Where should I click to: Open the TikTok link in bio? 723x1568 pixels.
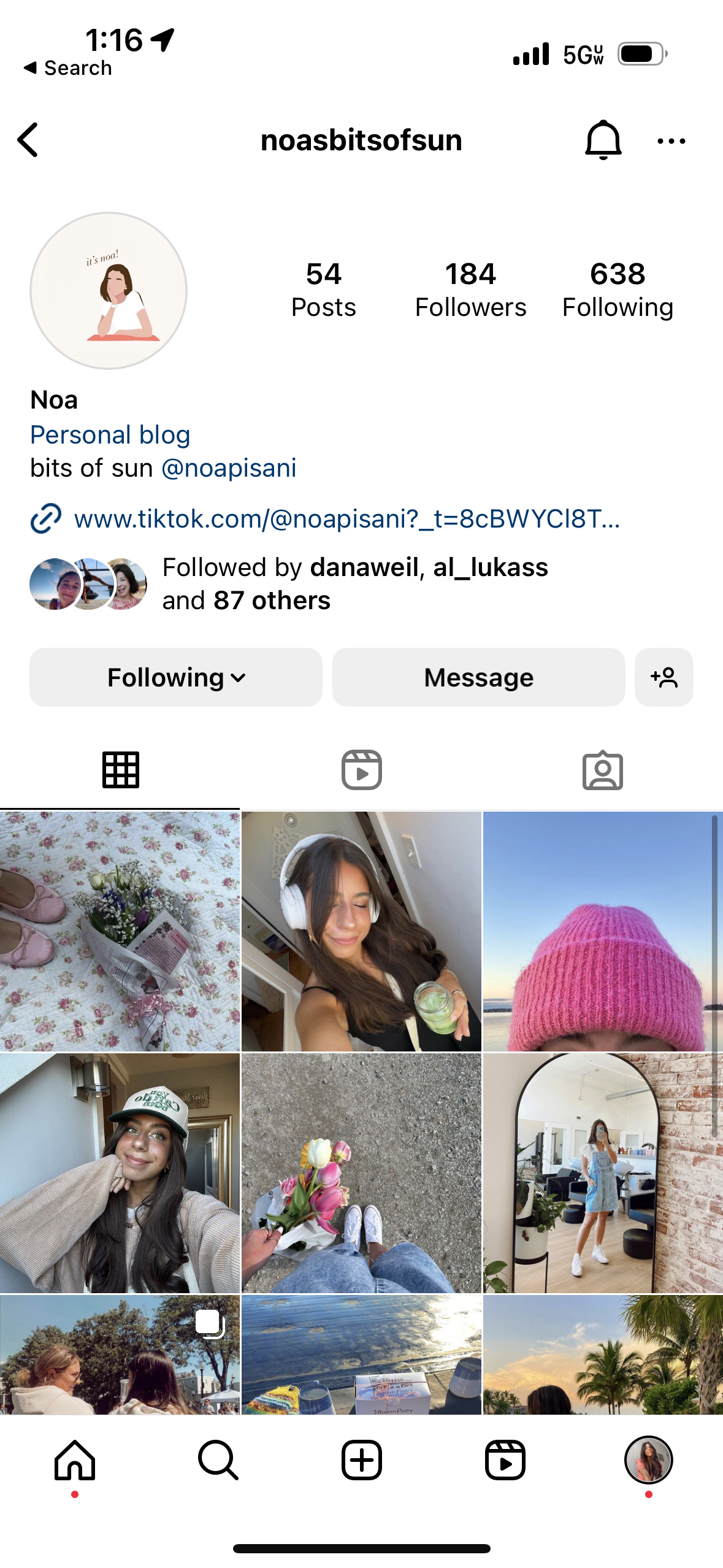346,519
